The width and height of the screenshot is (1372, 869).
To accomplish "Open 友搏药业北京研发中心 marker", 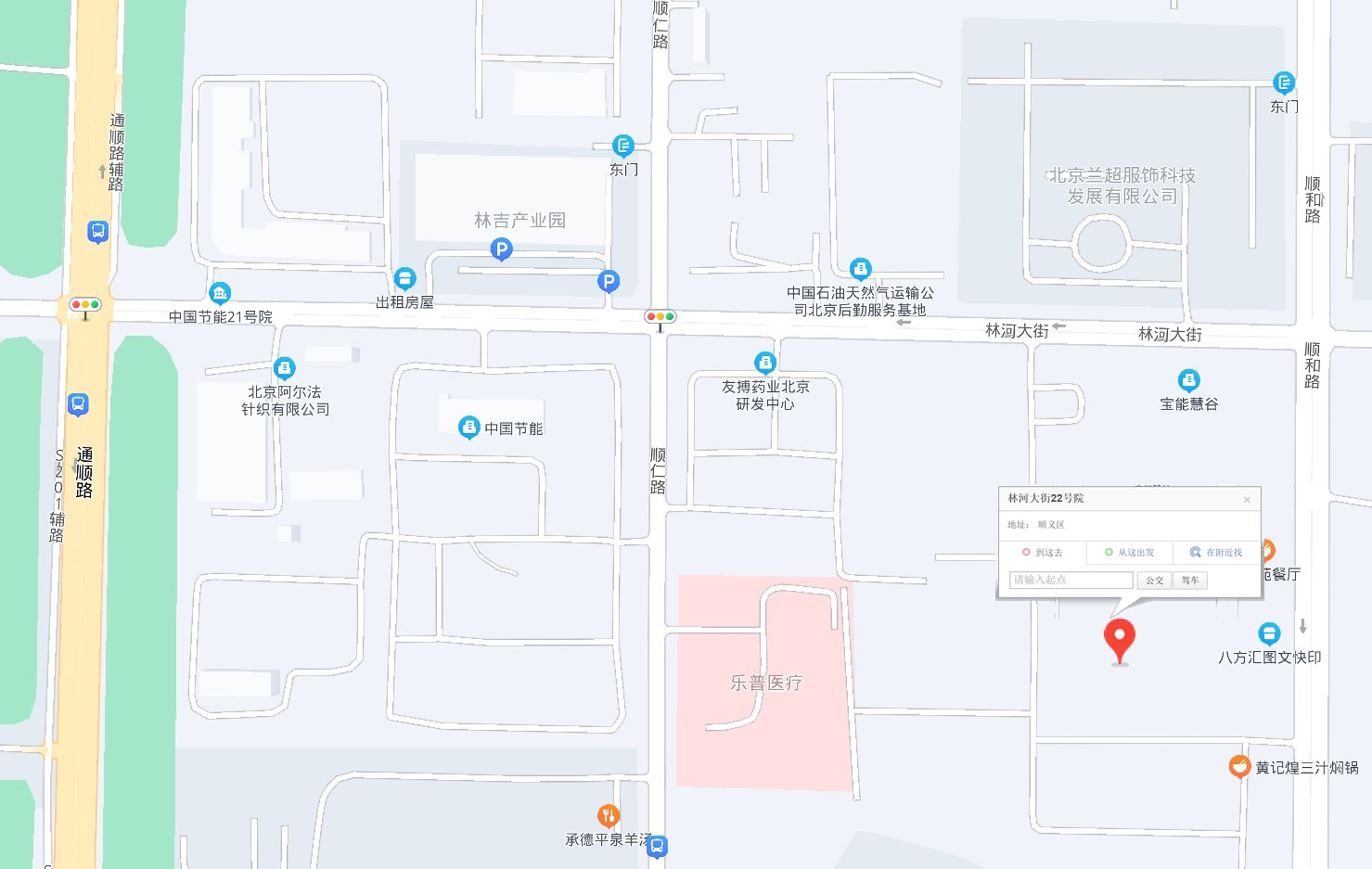I will pos(764,363).
